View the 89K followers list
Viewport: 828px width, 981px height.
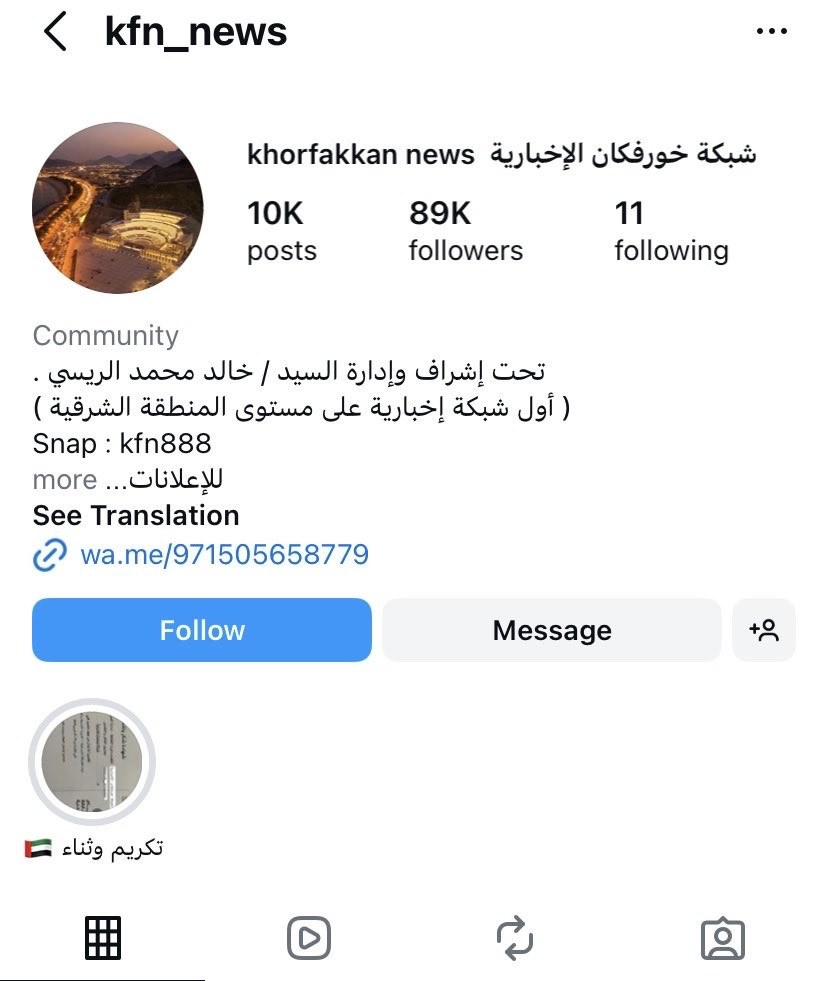465,231
